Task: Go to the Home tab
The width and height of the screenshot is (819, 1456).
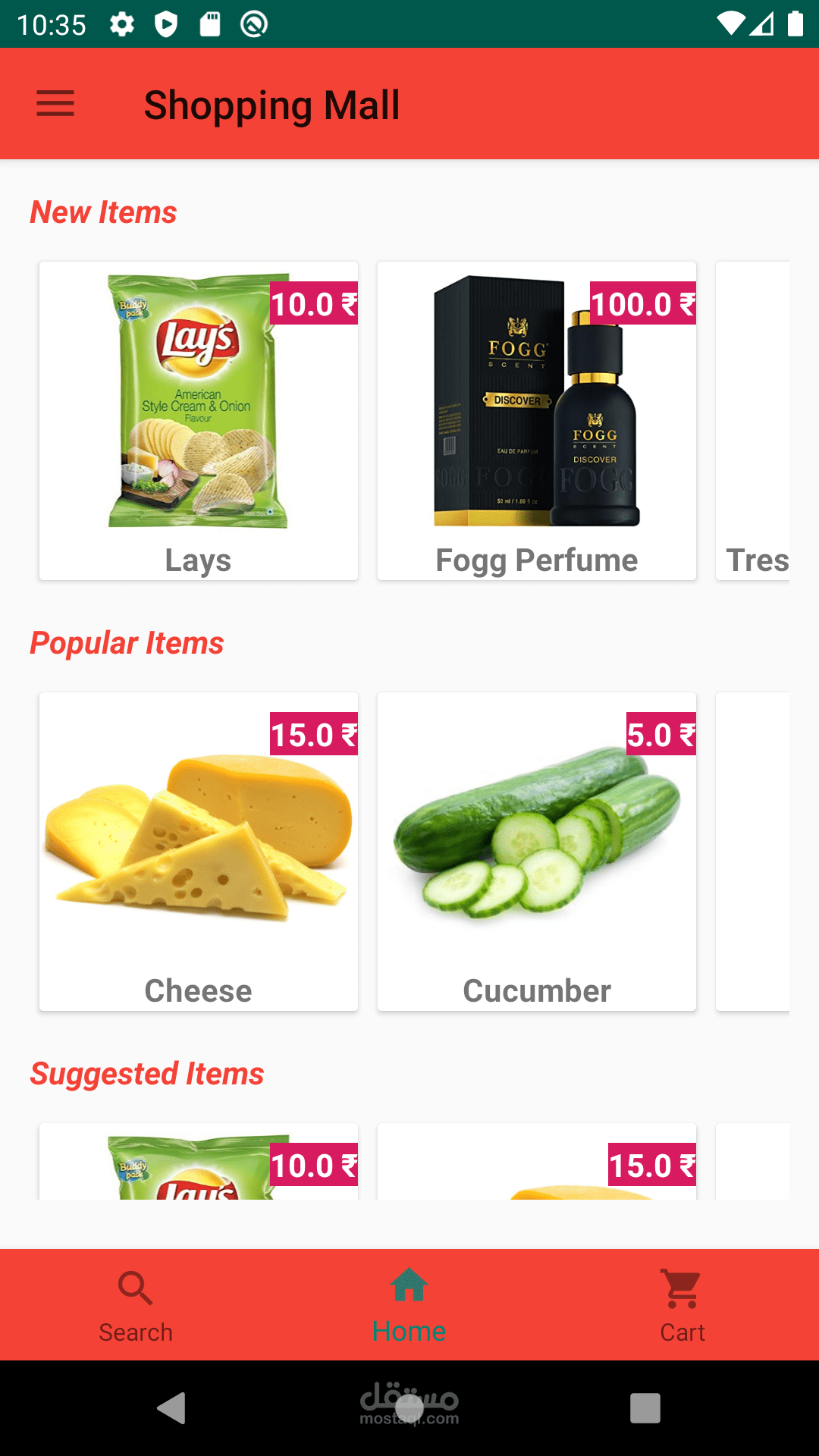Action: pos(409,1306)
